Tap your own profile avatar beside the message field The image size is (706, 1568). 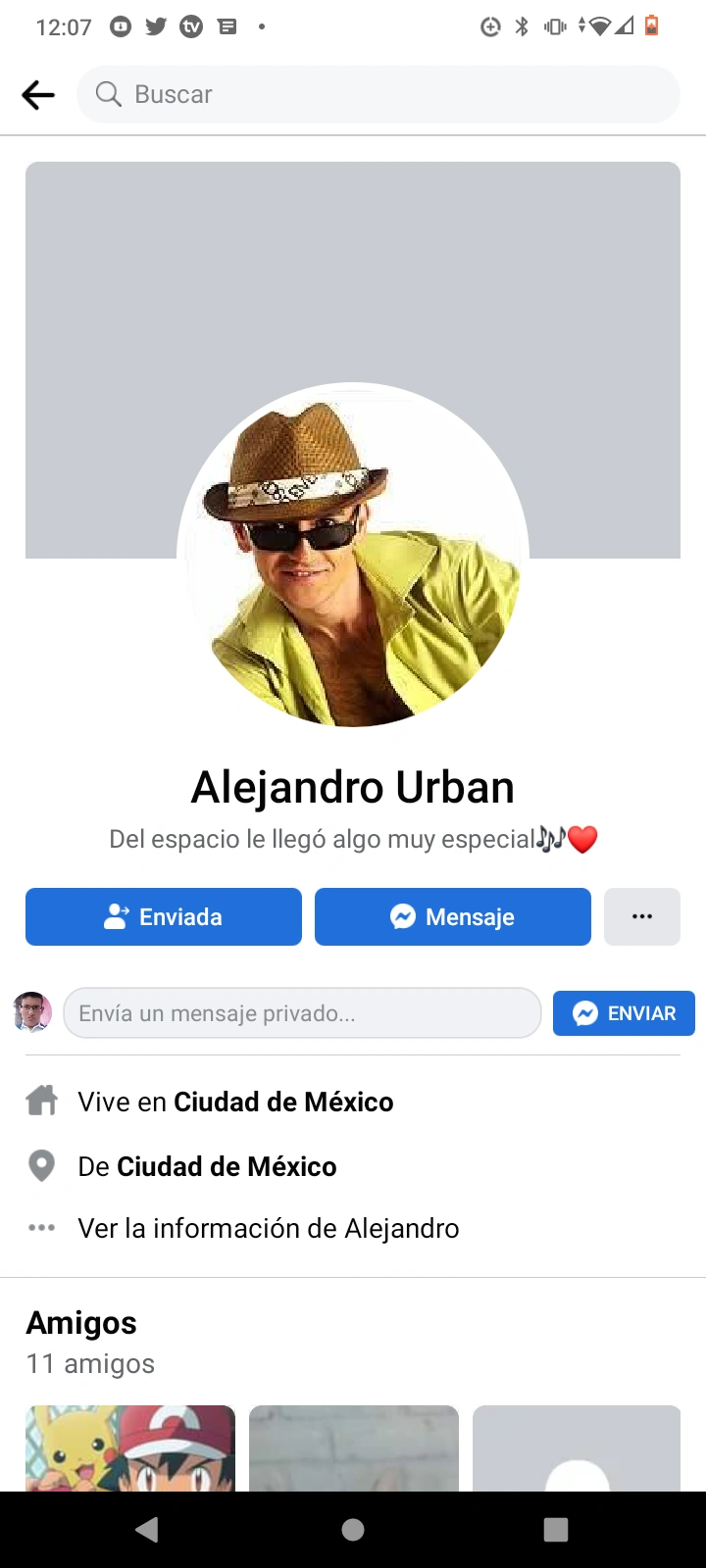[32, 1011]
